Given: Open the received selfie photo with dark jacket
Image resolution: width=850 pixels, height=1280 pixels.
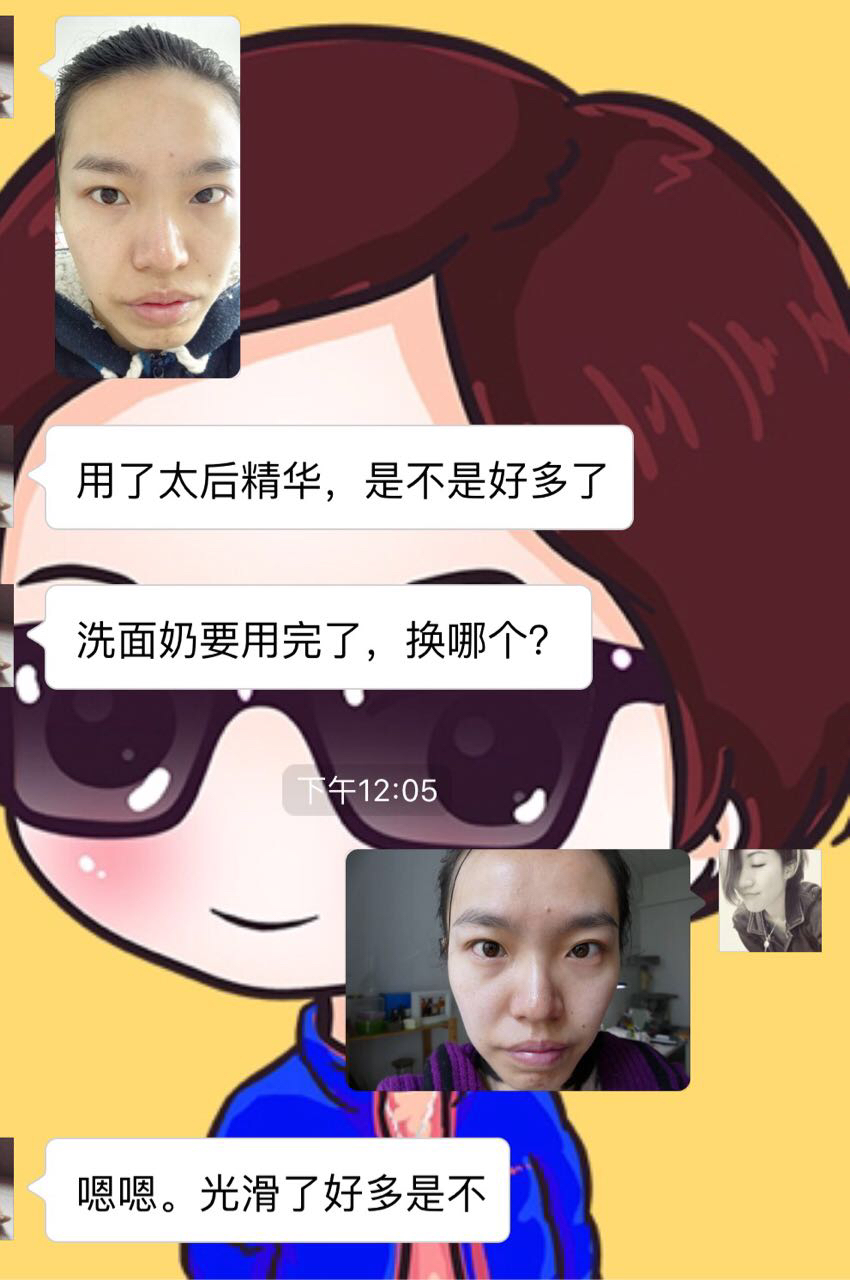Looking at the screenshot, I should tap(148, 197).
